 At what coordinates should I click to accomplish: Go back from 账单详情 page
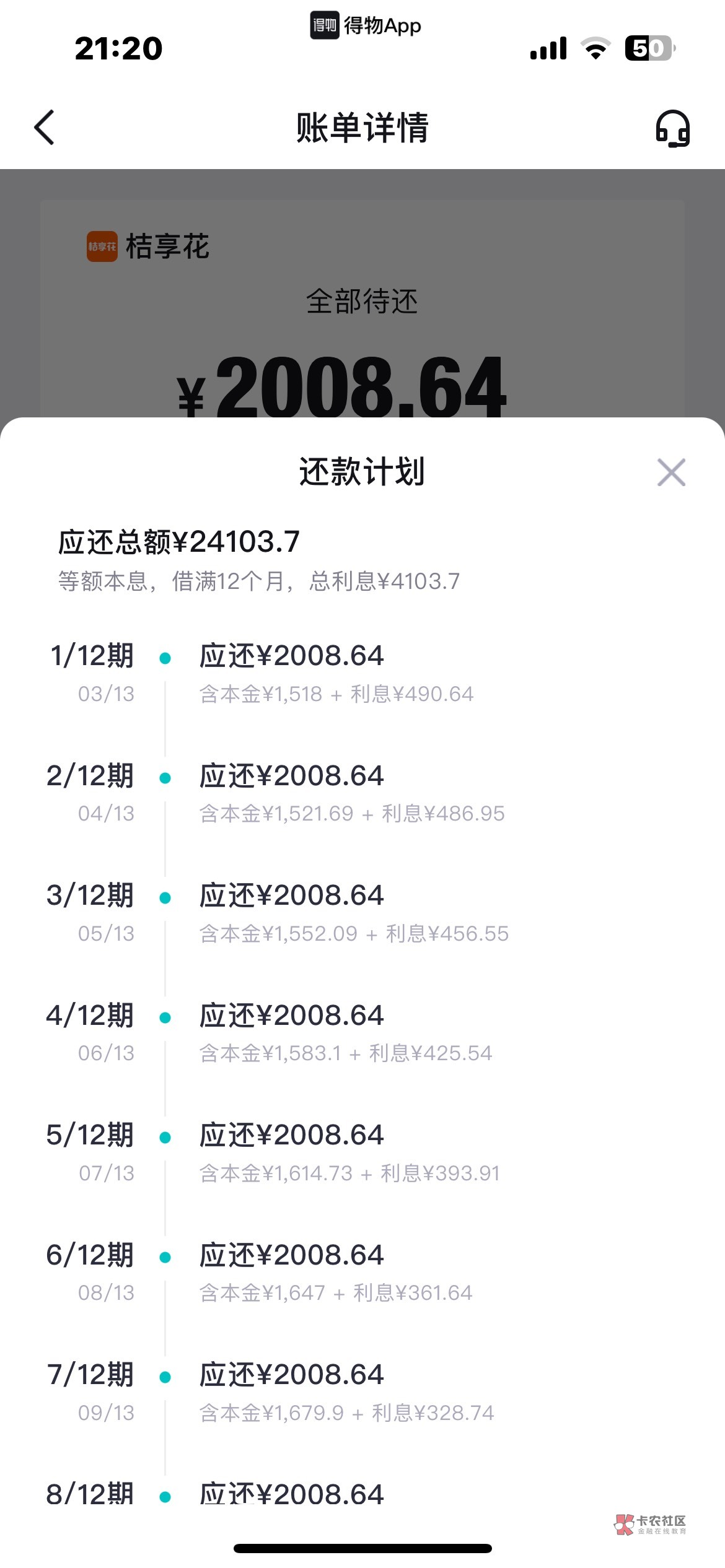[x=45, y=128]
